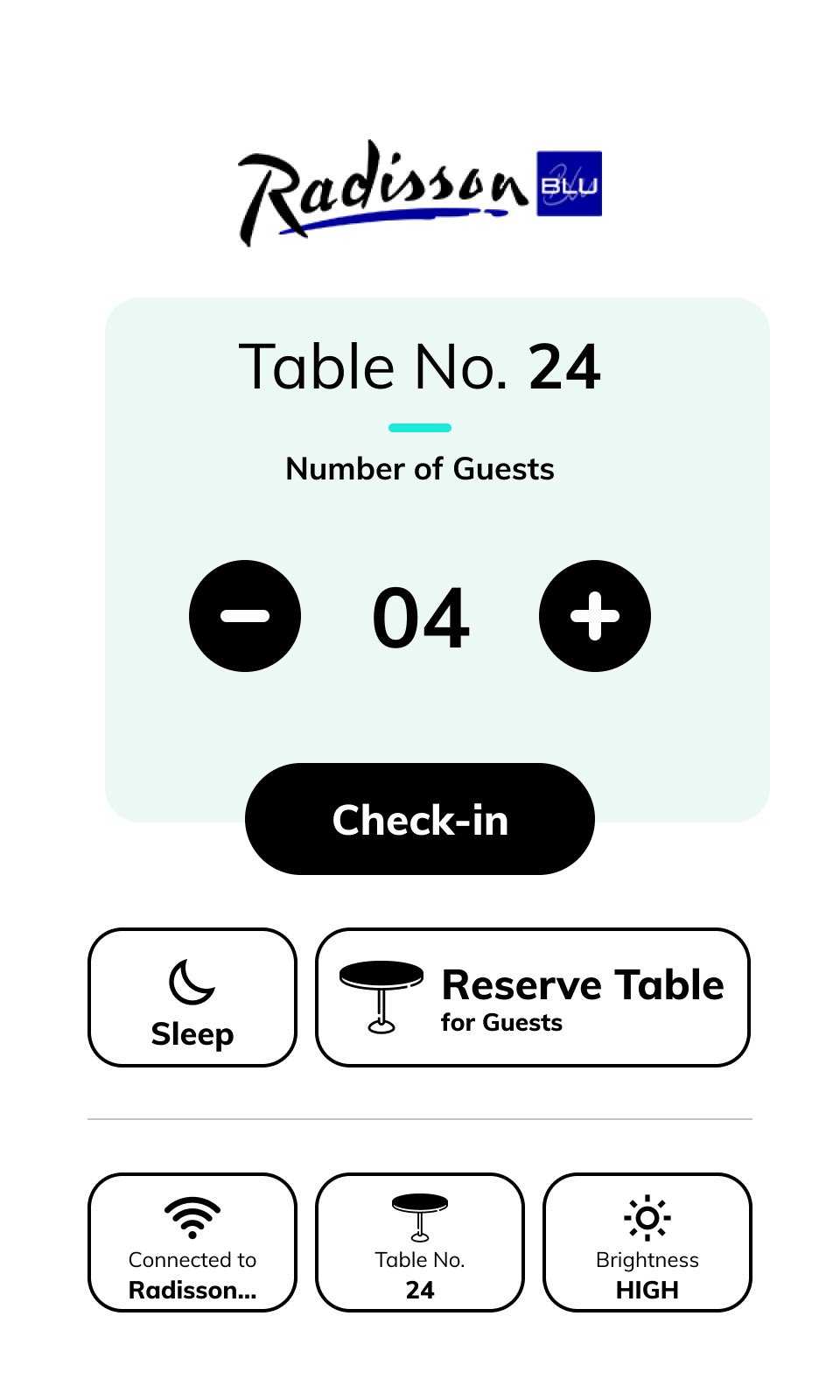This screenshot has width=840, height=1400.
Task: Put the device to Sleep
Action: click(192, 997)
